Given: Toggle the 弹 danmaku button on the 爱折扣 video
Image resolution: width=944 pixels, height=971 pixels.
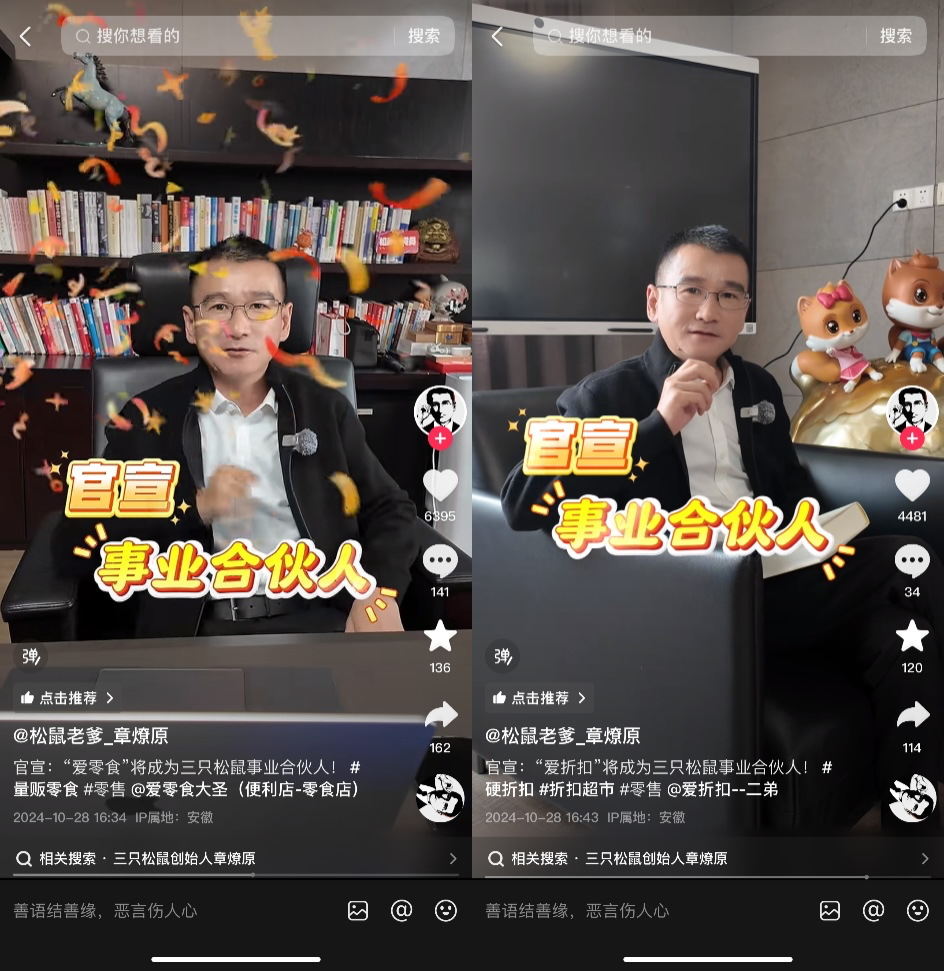Looking at the screenshot, I should tap(503, 656).
